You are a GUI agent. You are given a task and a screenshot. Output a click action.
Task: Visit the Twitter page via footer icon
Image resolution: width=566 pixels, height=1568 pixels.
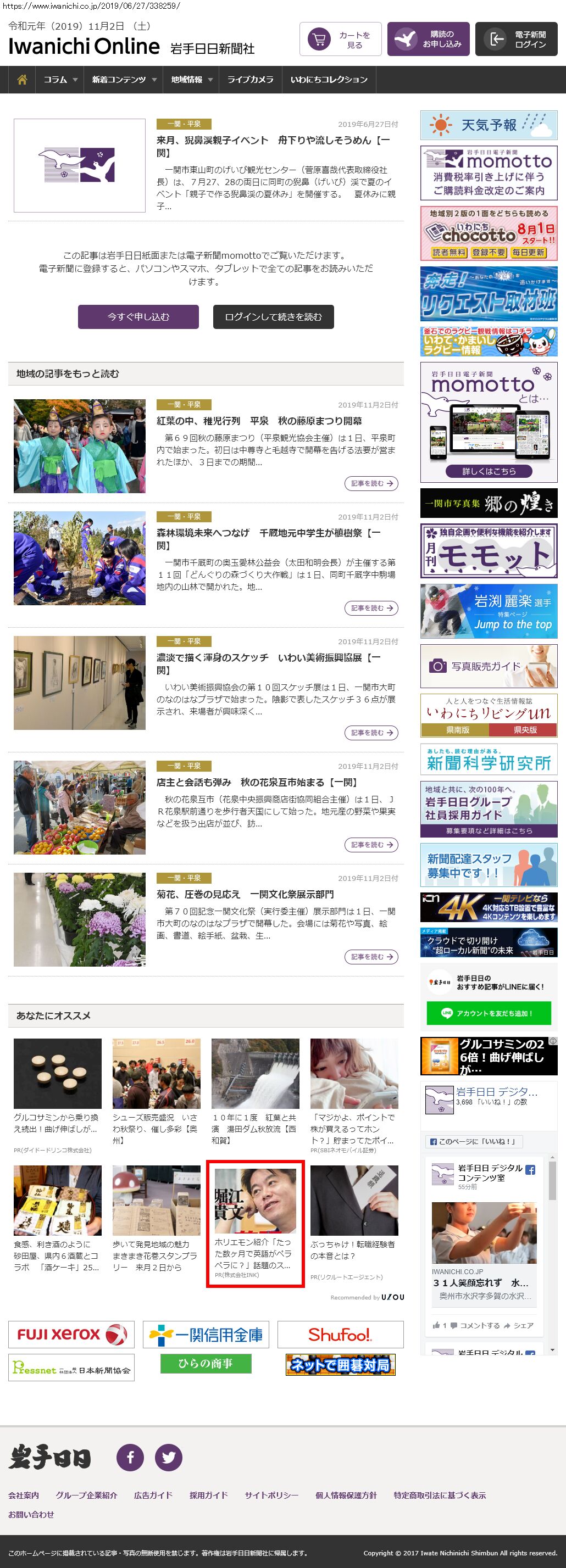coord(169,1457)
